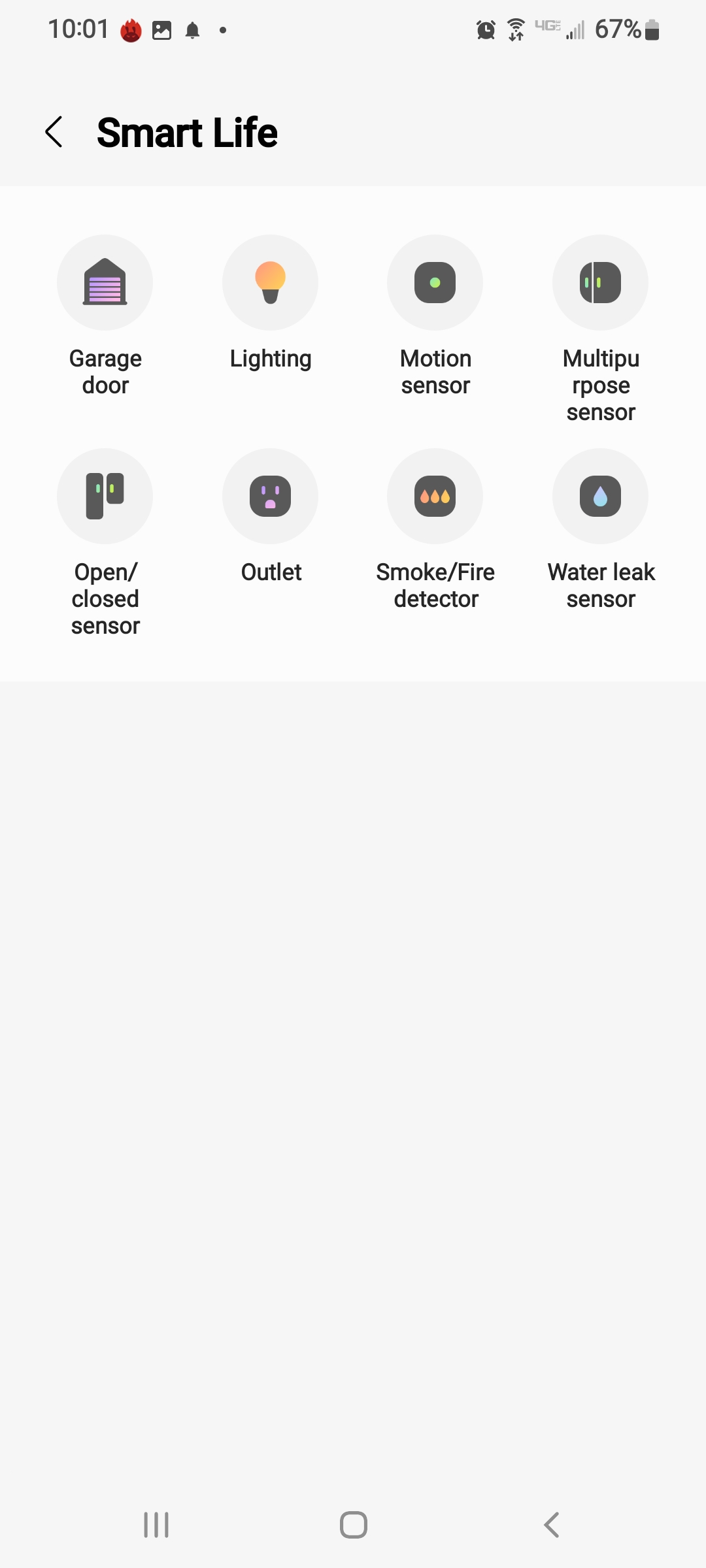Viewport: 706px width, 1568px height.
Task: Go to the home screen
Action: pos(354,1525)
